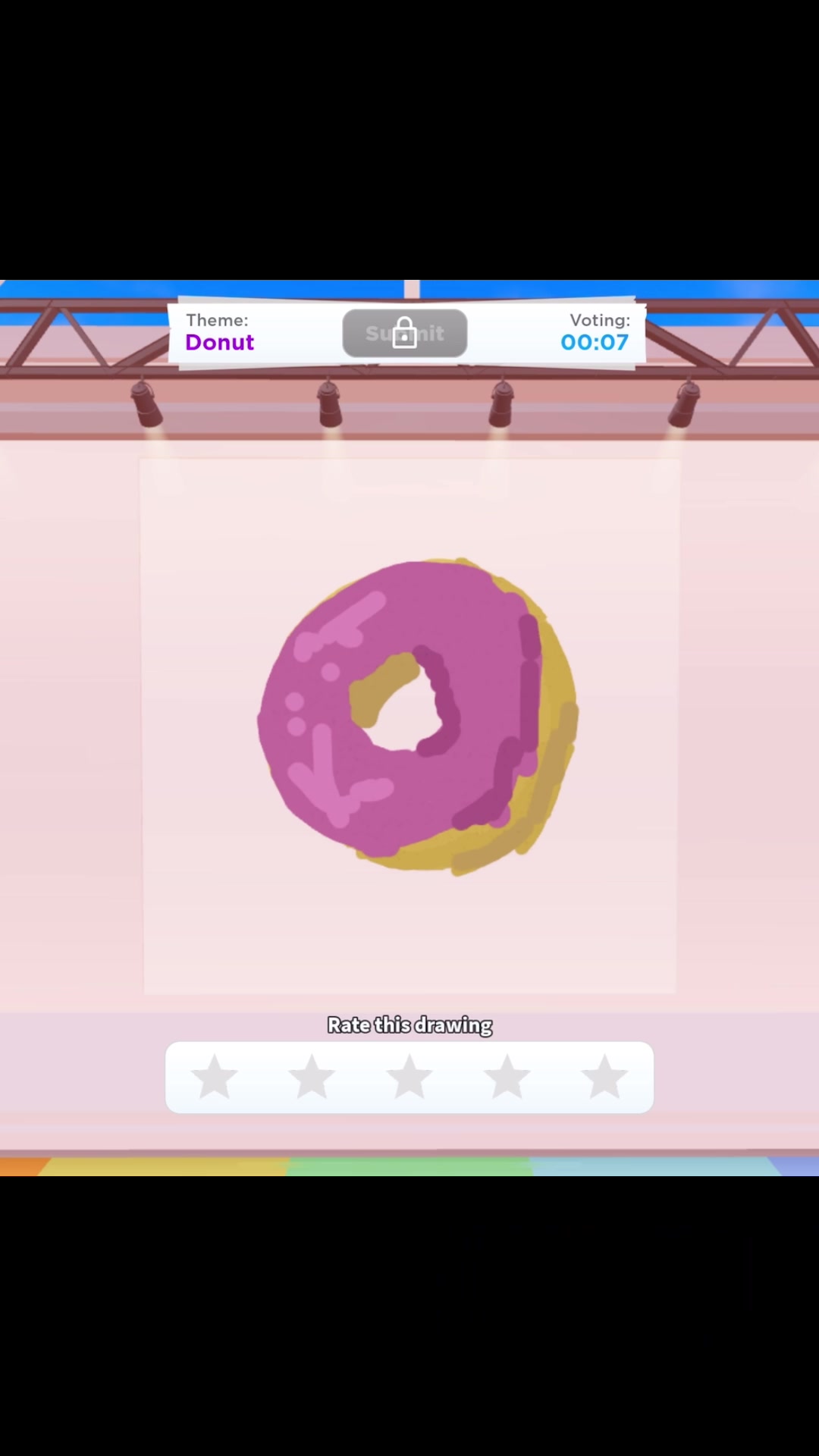This screenshot has height=1456, width=819.
Task: Select the third star rating
Action: click(x=409, y=1077)
